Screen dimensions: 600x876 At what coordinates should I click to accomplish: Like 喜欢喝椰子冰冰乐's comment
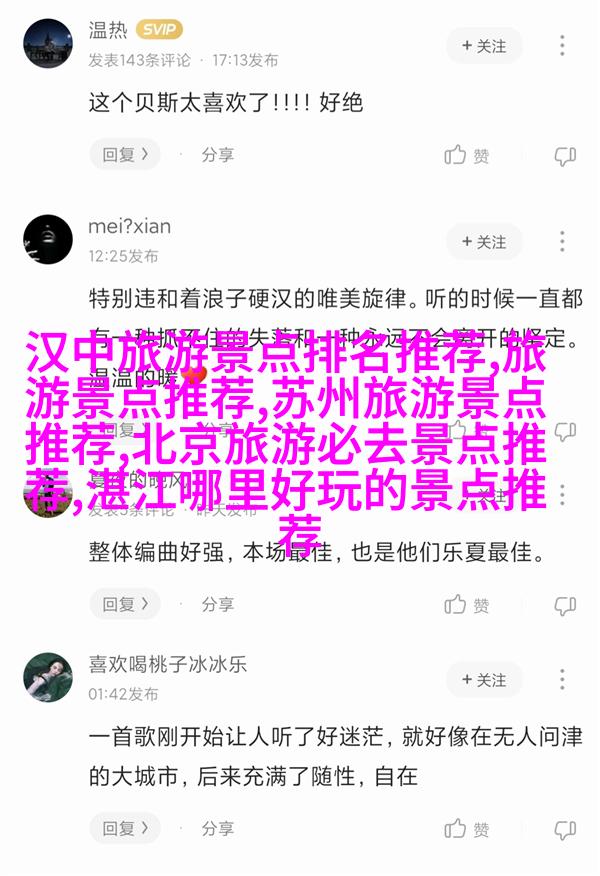[467, 829]
